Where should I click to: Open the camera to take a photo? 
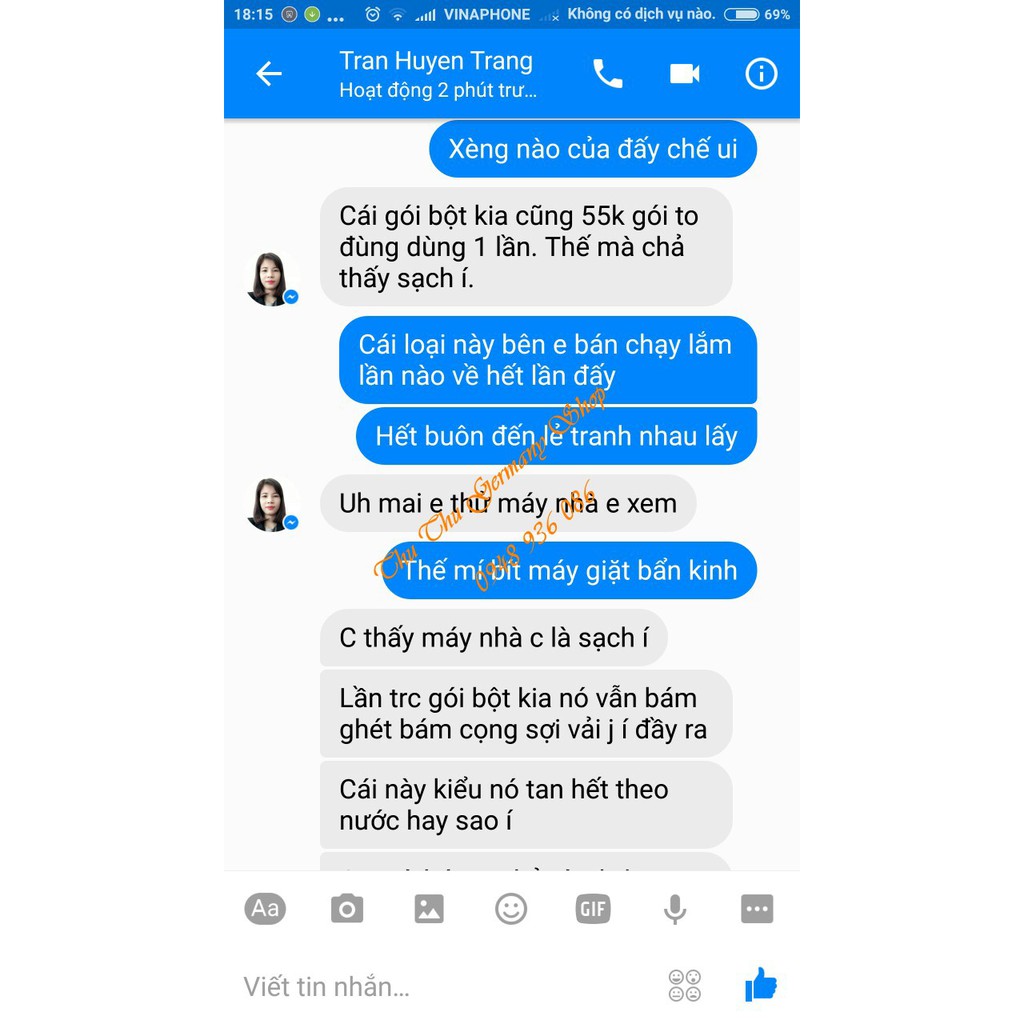[x=347, y=908]
